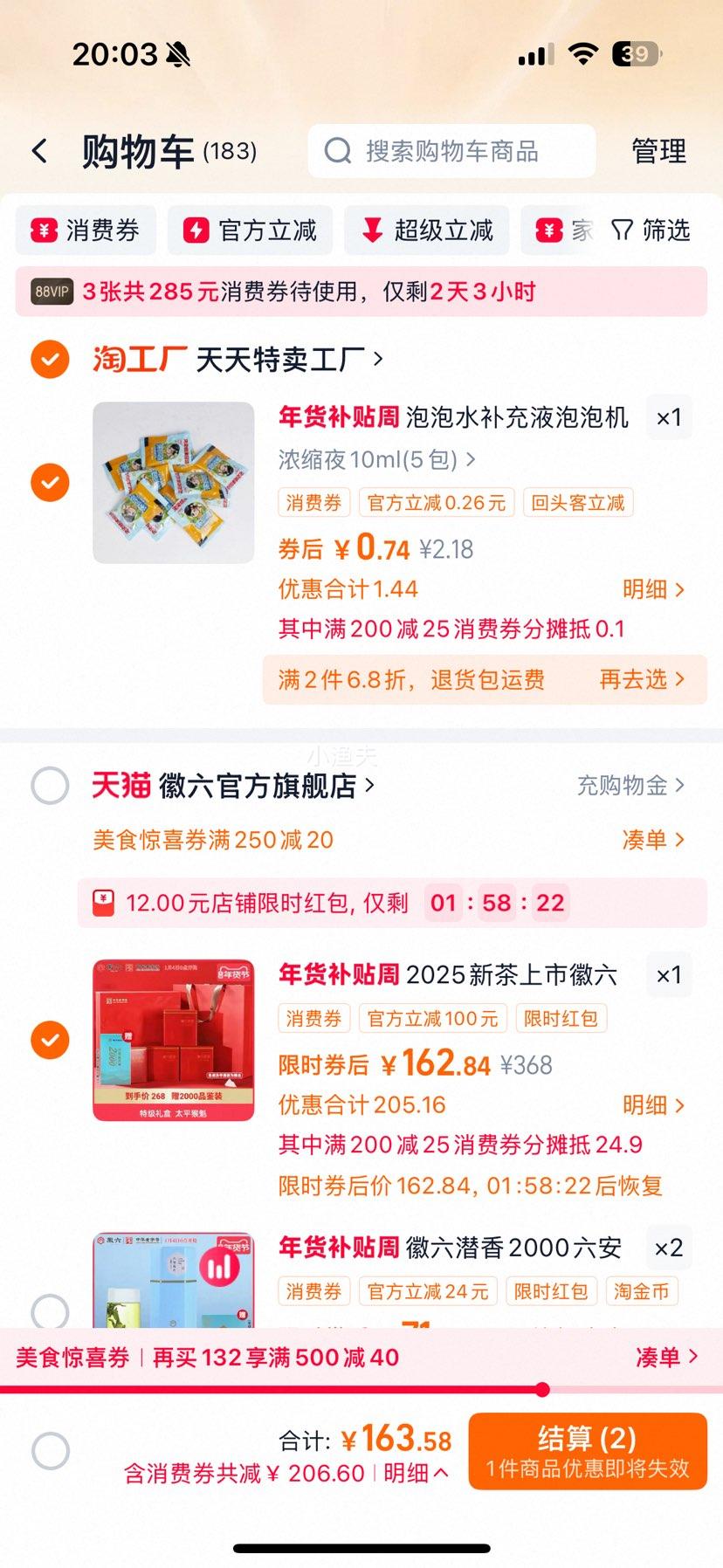
Task: Select the 徽六官方旗舰店 store circle
Action: pyautogui.click(x=50, y=785)
